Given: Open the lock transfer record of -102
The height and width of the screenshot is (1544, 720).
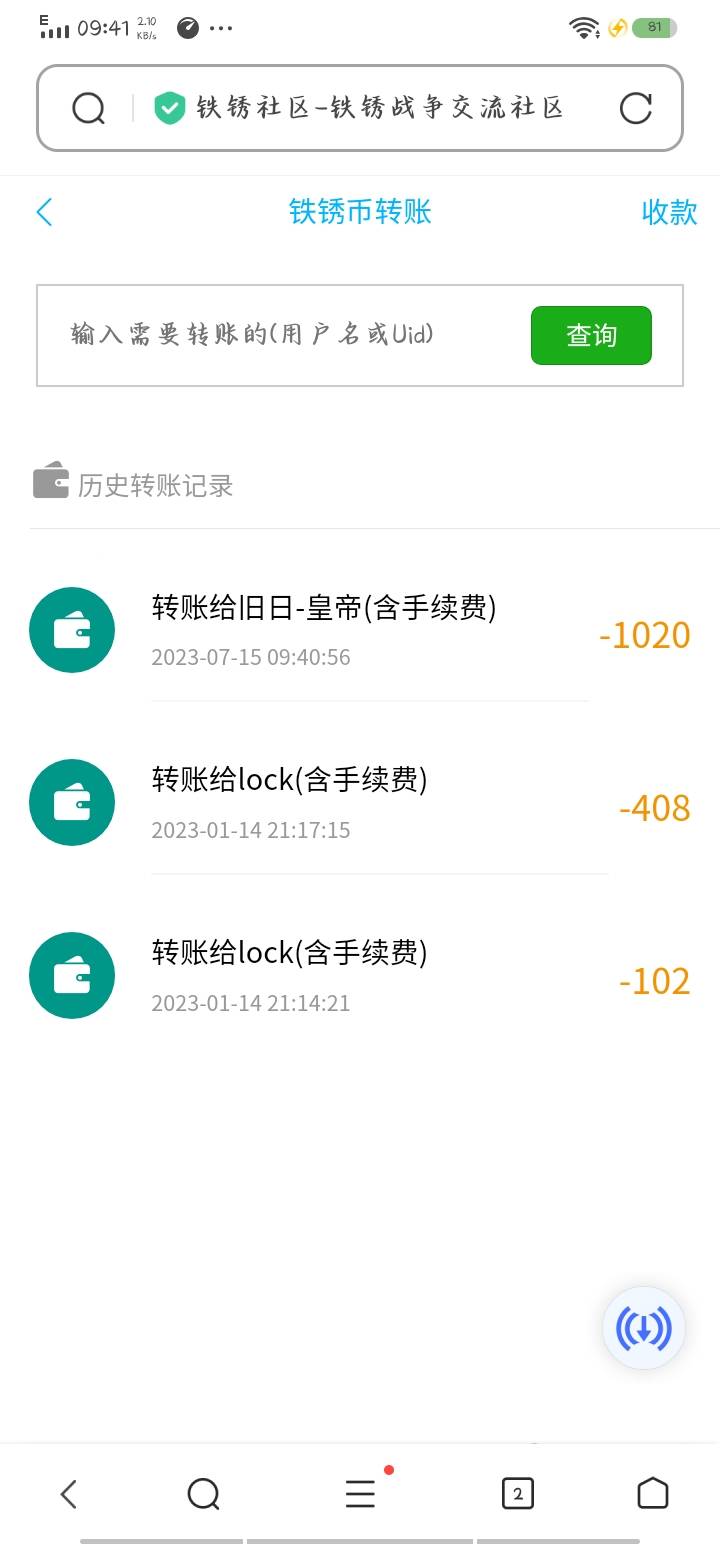Looking at the screenshot, I should pos(360,976).
